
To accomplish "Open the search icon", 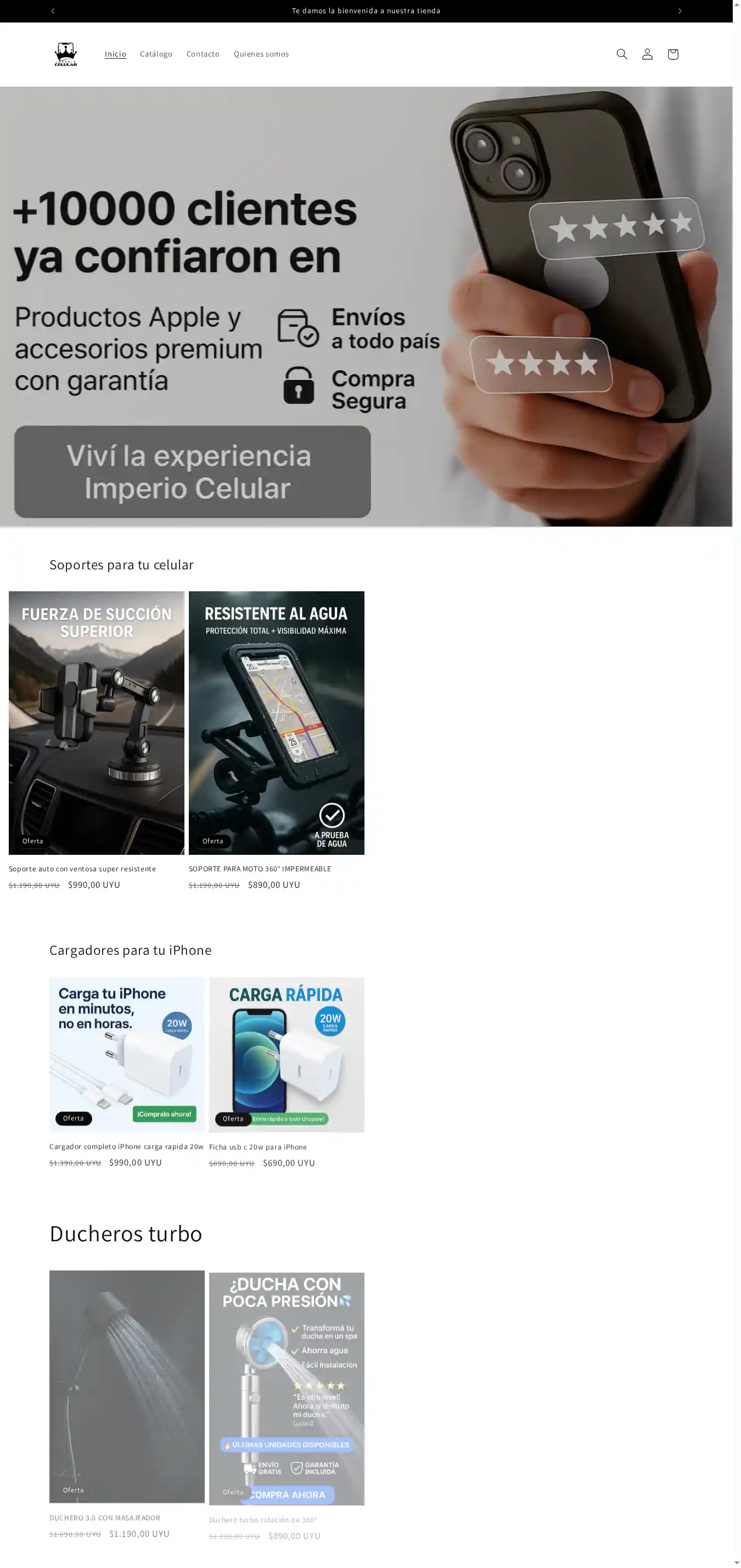I will (621, 54).
